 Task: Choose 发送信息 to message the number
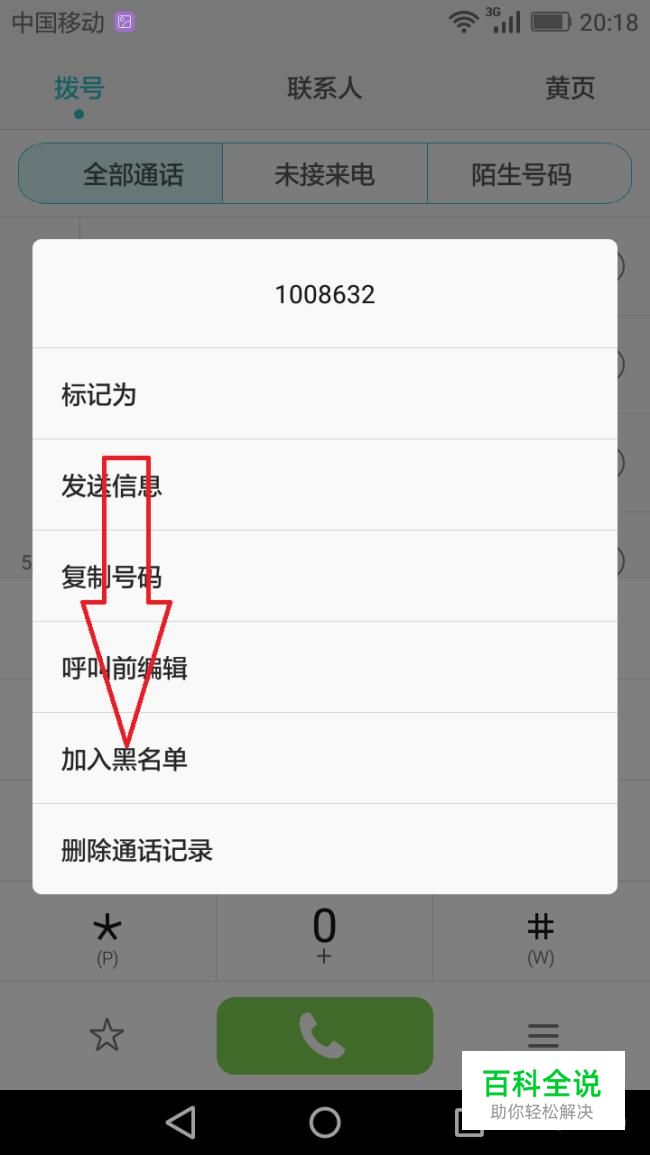pyautogui.click(x=324, y=485)
